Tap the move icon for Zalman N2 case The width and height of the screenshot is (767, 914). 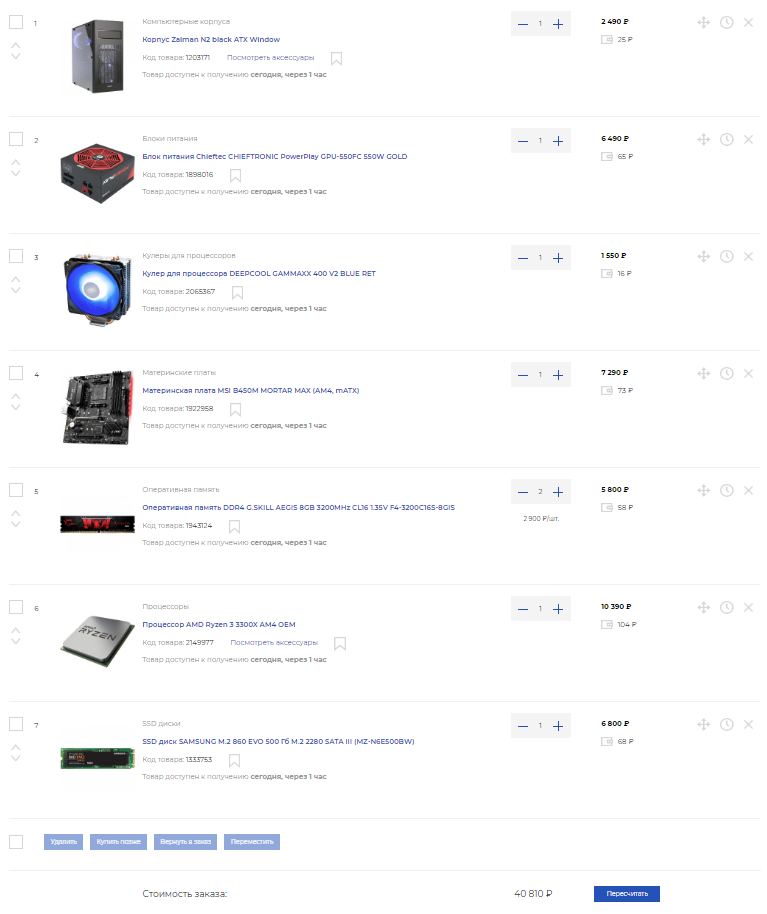click(703, 22)
